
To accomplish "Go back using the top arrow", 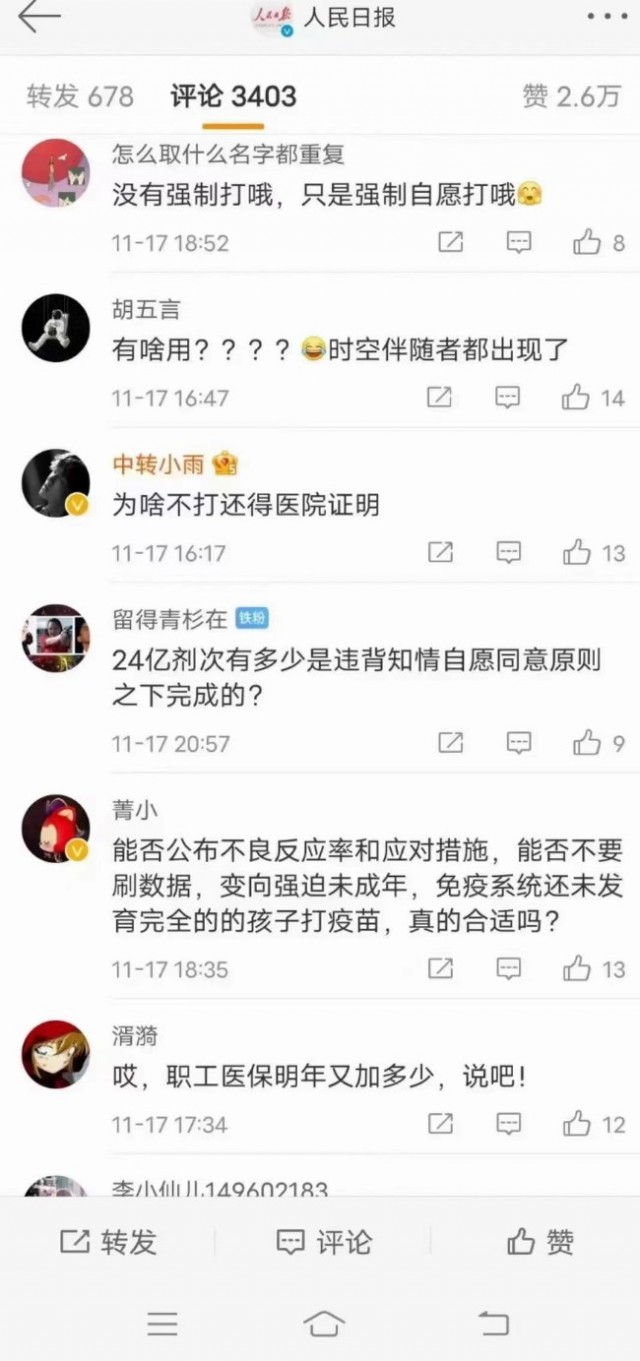I will pyautogui.click(x=39, y=17).
